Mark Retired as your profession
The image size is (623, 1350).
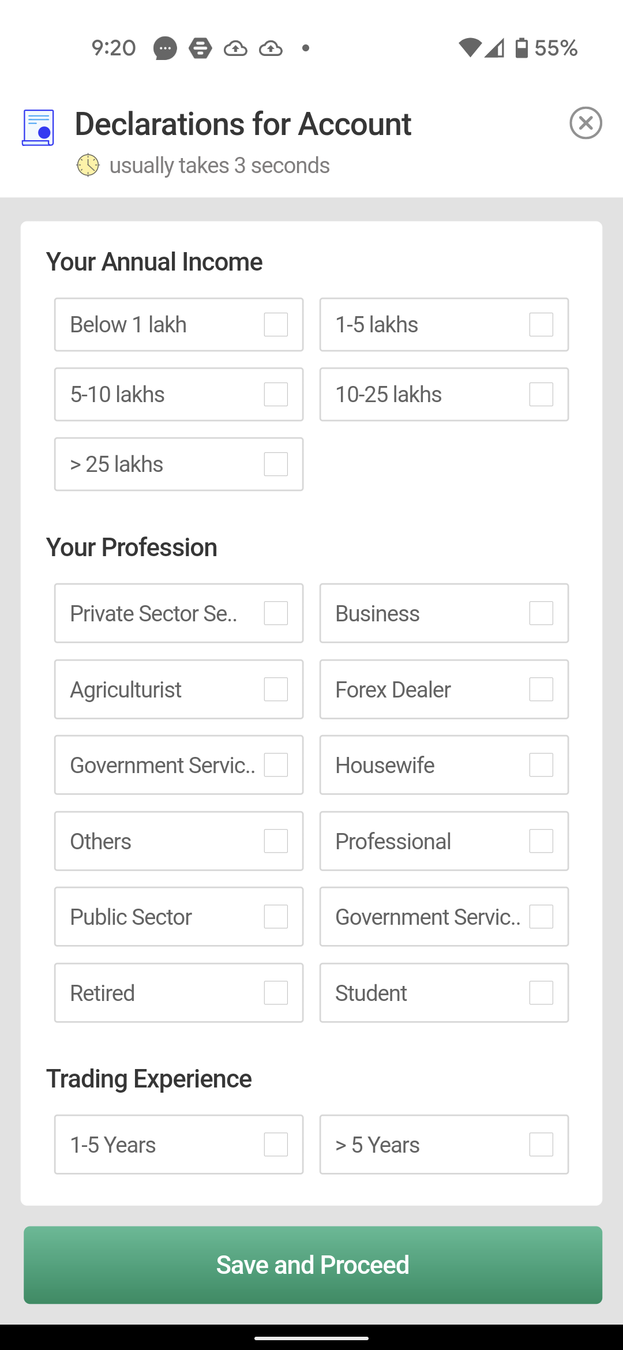275,993
